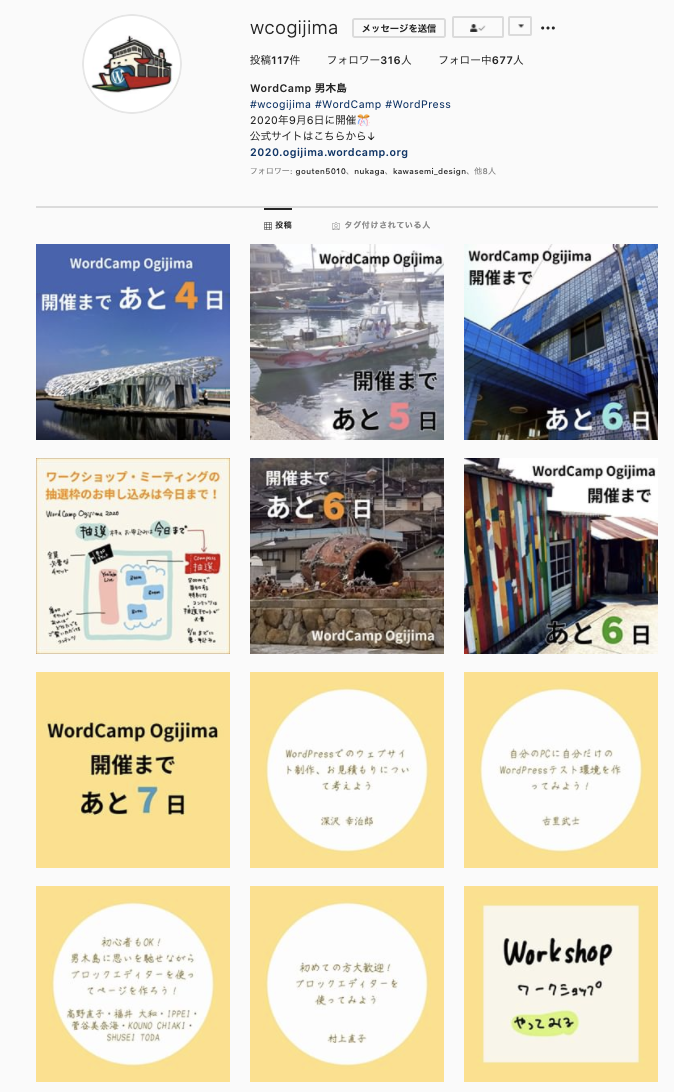
Task: Open the colorful striped wall post
Action: pyautogui.click(x=561, y=556)
